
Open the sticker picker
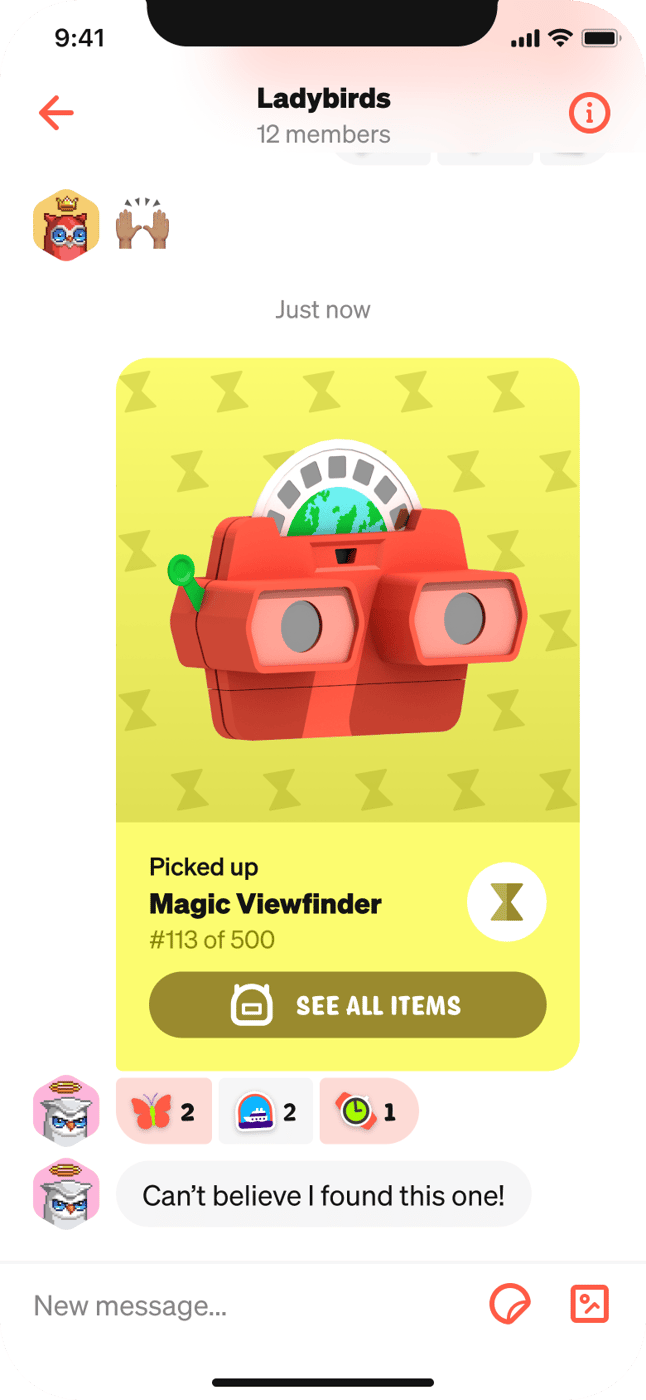pos(510,1304)
